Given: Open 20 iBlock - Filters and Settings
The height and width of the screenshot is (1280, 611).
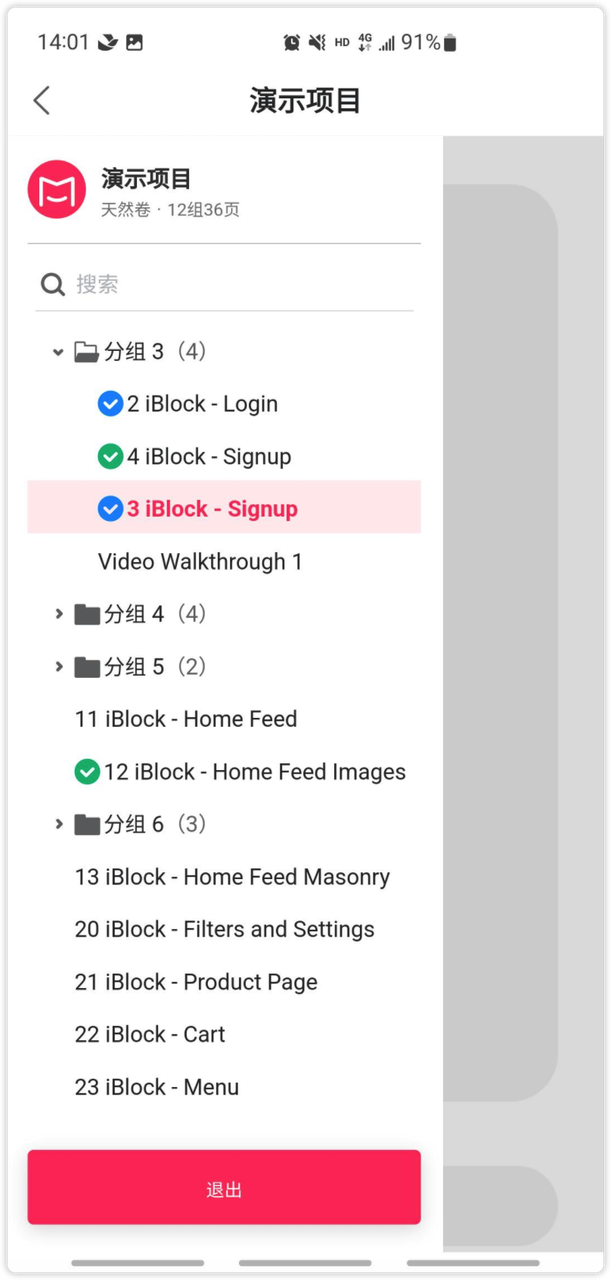Looking at the screenshot, I should coord(224,929).
